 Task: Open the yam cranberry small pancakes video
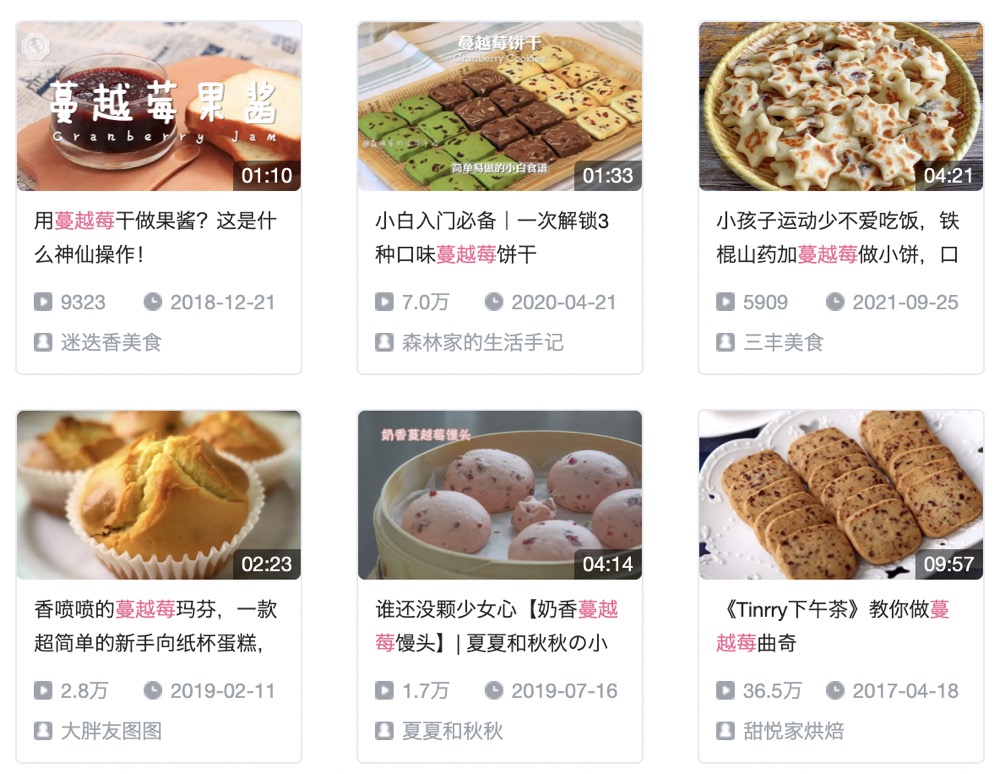(840, 107)
